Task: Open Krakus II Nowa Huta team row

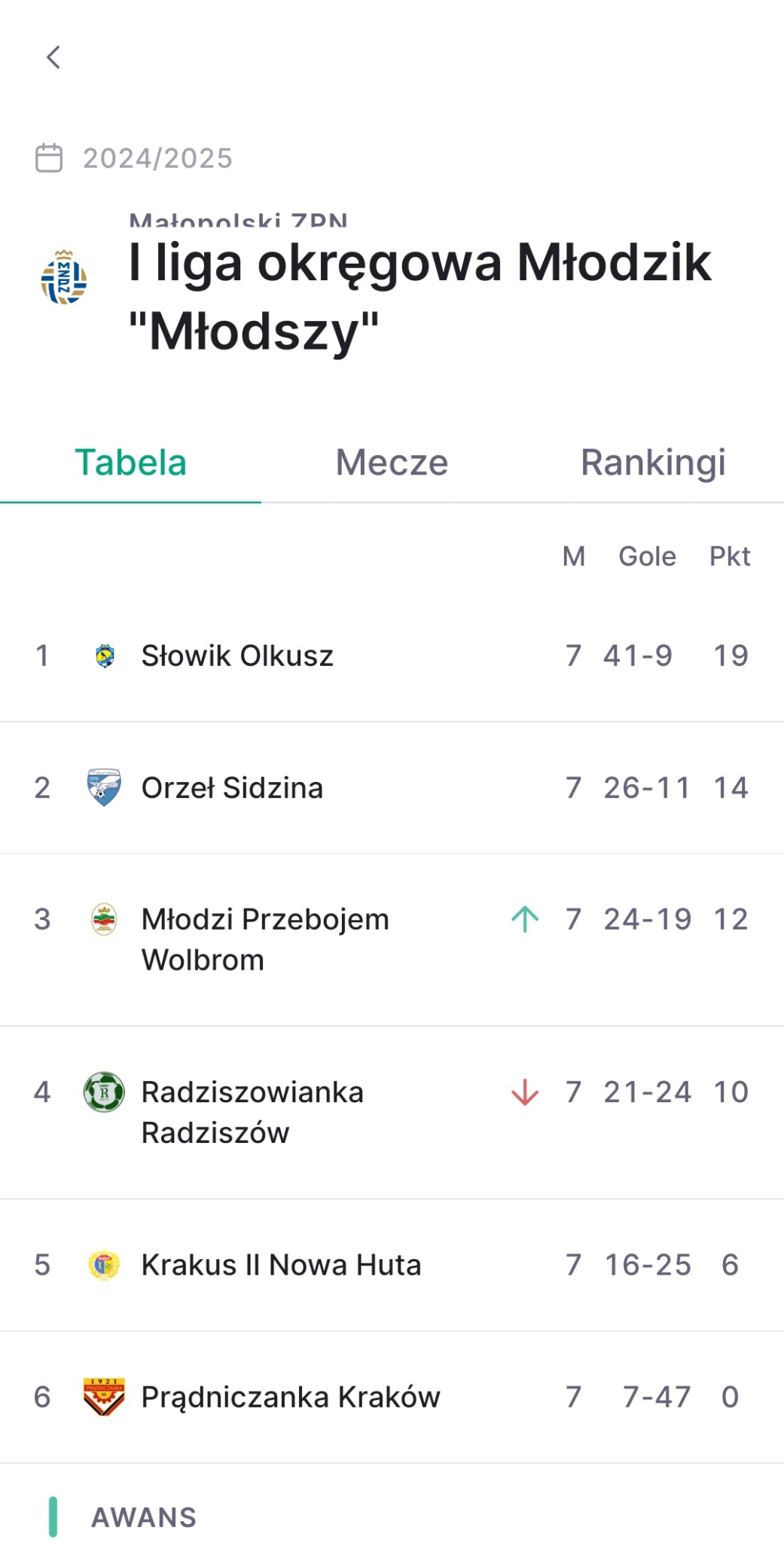Action: click(392, 1265)
